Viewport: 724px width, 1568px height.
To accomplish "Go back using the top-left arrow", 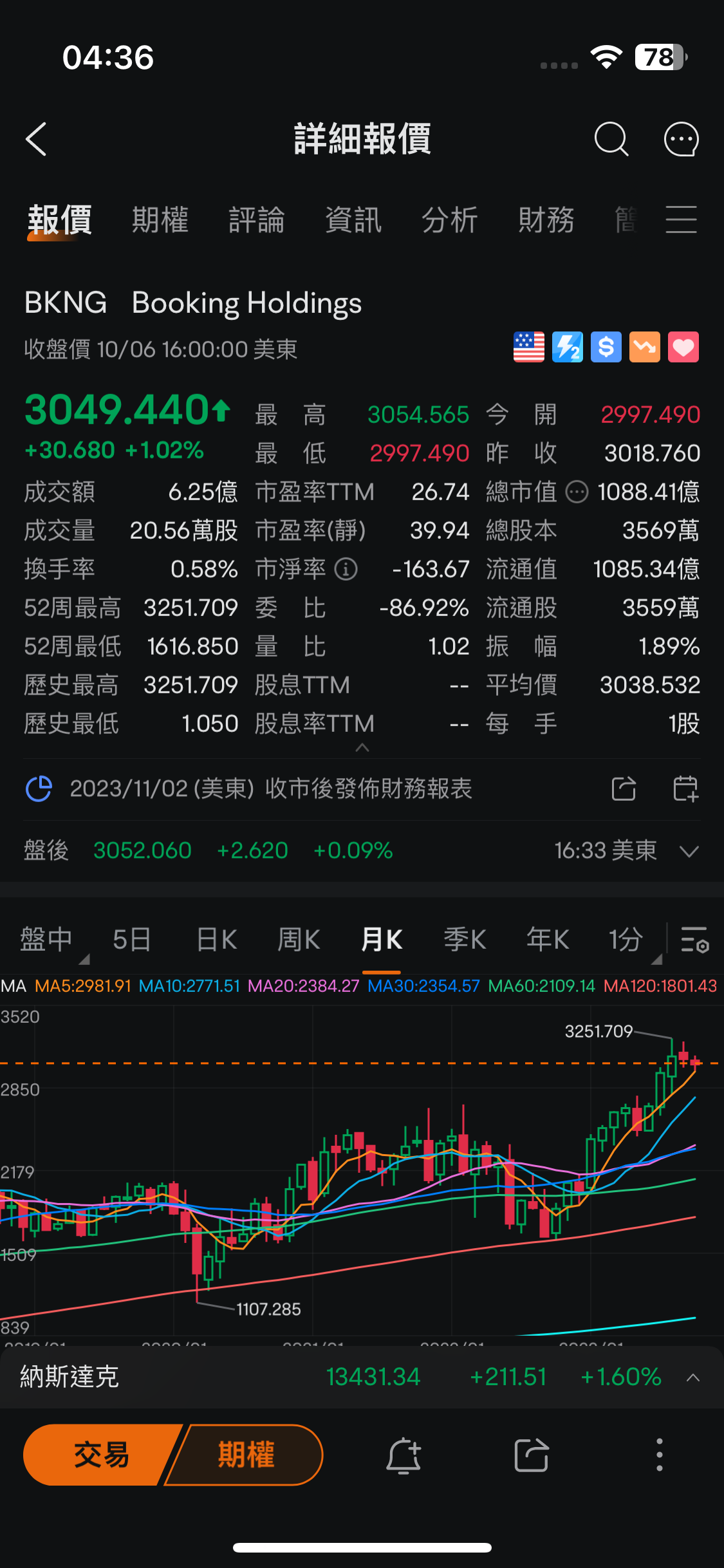I will coord(37,139).
